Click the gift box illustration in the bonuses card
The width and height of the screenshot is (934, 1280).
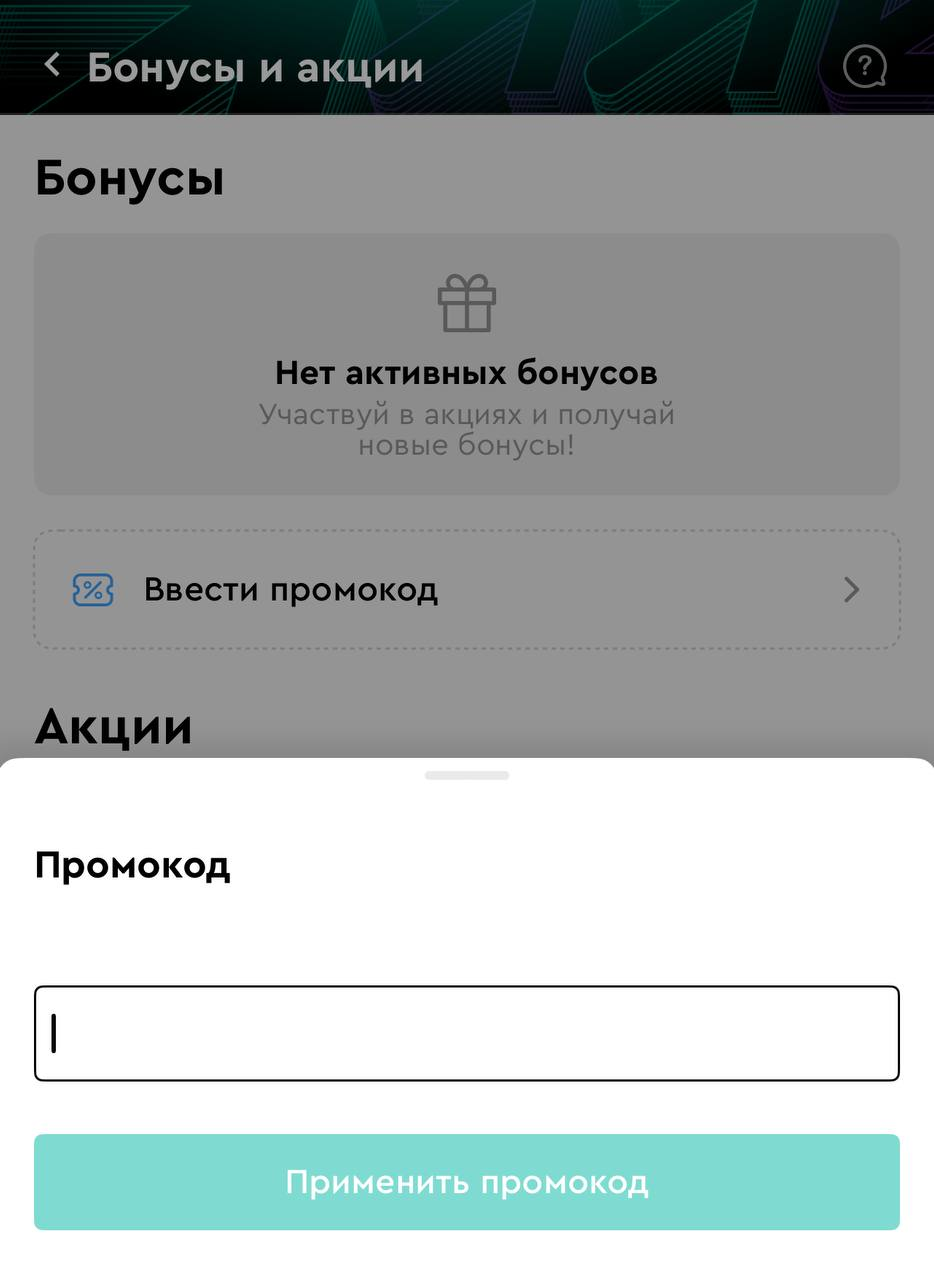tap(466, 303)
